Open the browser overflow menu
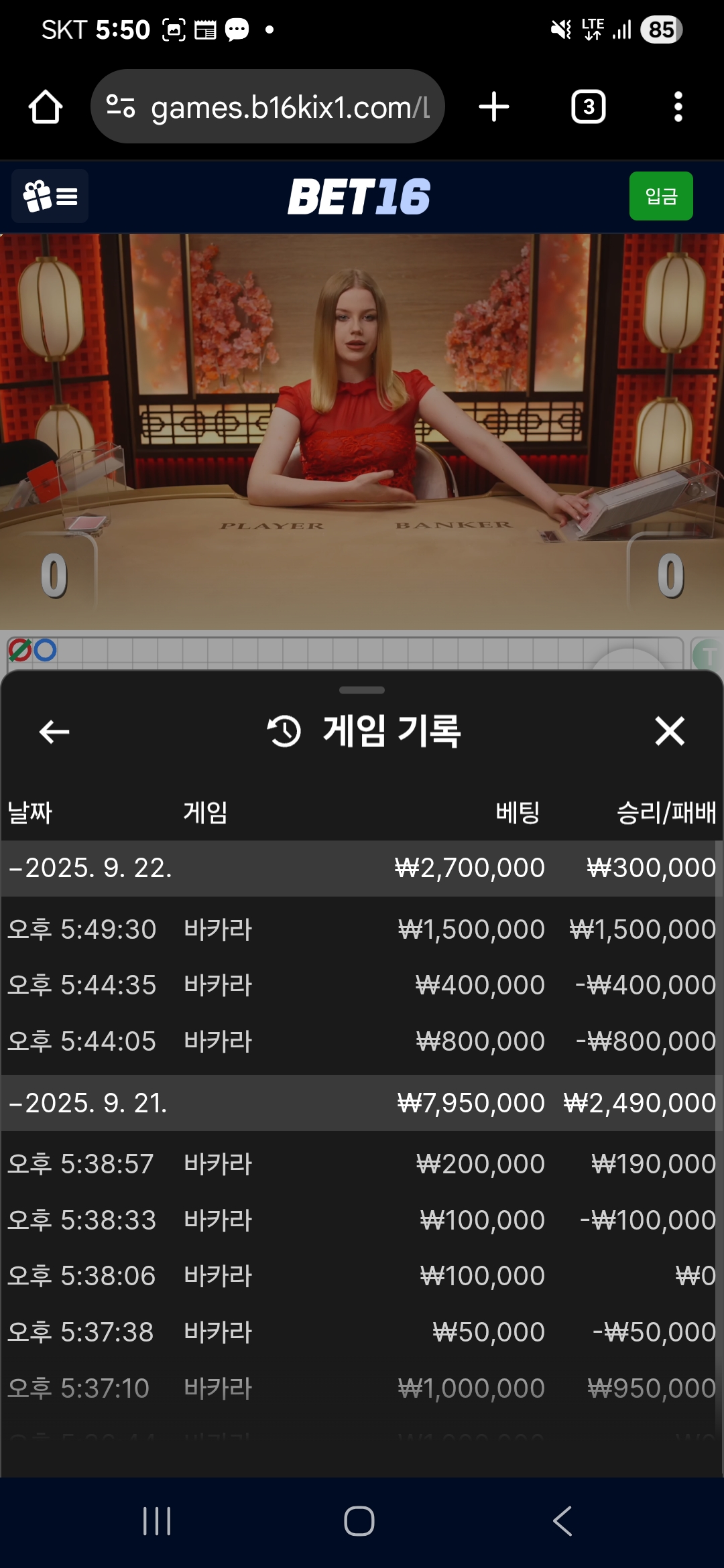The height and width of the screenshot is (1568, 724). [x=678, y=107]
